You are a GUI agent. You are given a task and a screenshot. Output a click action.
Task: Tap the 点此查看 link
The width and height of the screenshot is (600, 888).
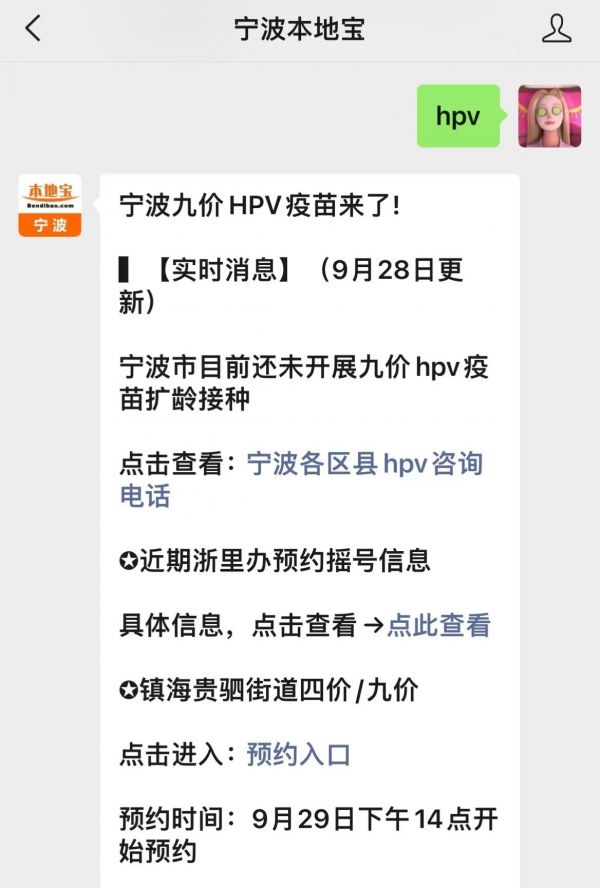(438, 626)
